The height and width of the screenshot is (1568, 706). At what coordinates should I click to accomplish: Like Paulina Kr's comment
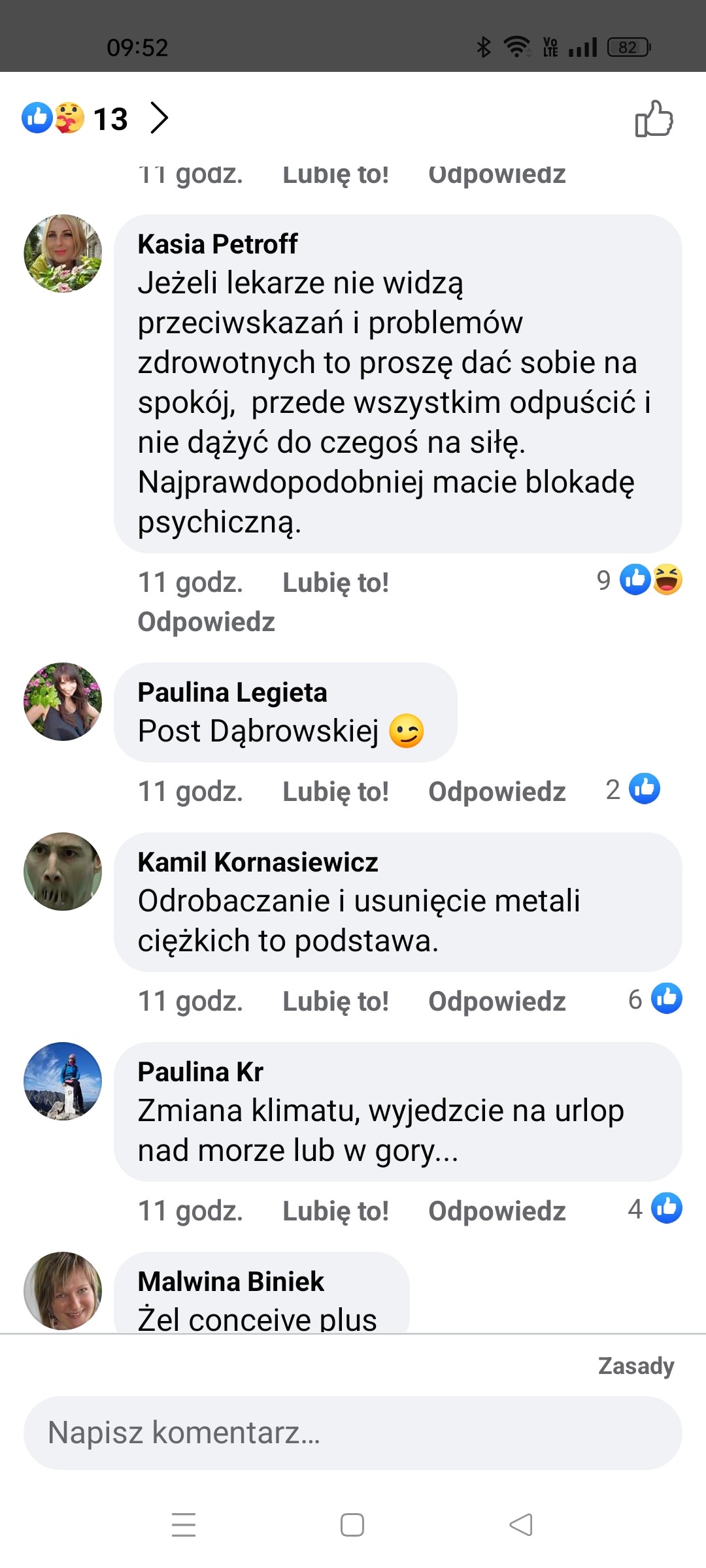point(335,1211)
